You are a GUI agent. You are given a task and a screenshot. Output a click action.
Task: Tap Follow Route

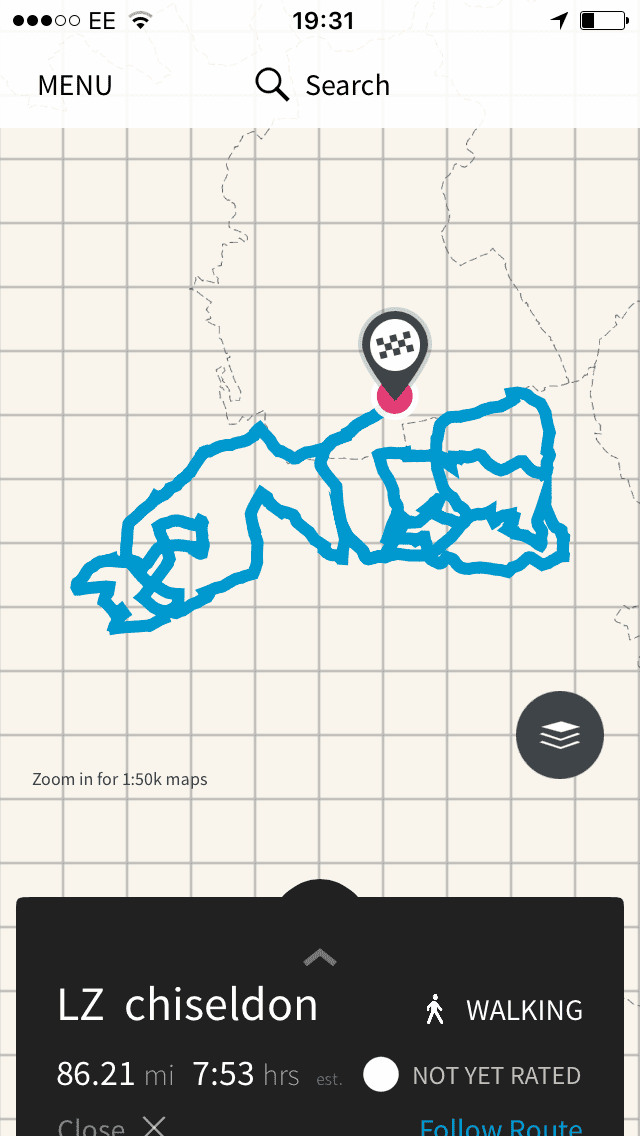click(500, 1125)
